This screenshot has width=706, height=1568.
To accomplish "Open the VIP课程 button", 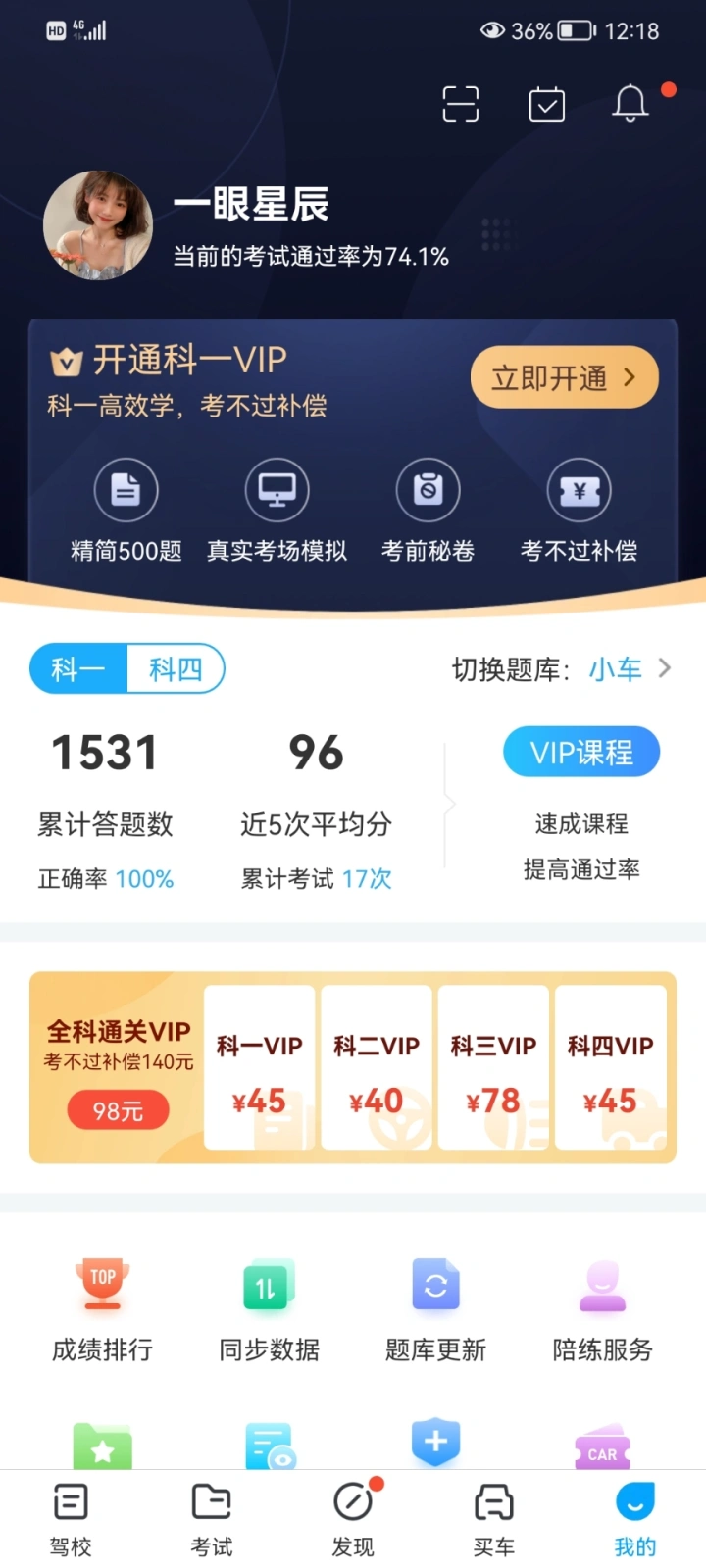I will pos(581,753).
